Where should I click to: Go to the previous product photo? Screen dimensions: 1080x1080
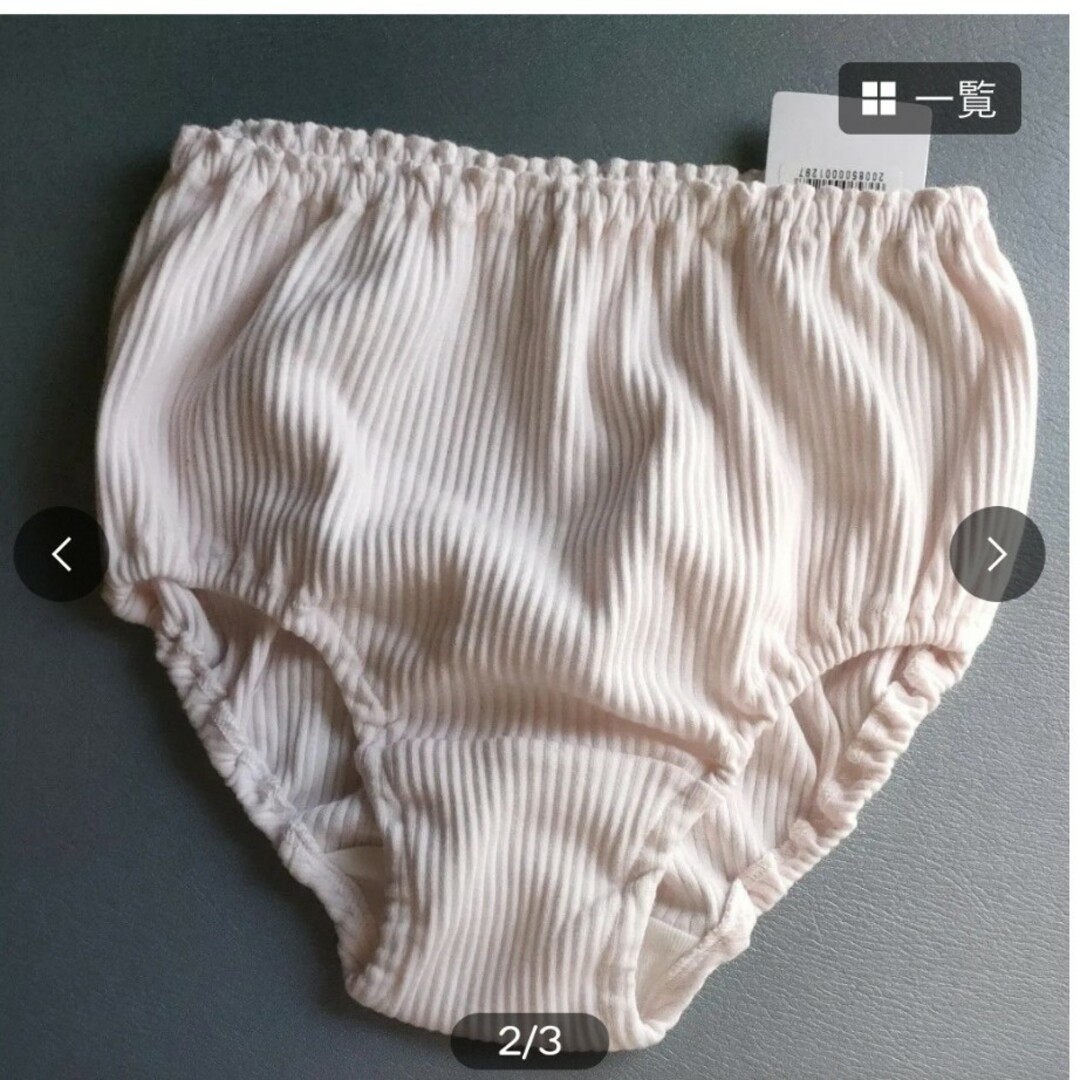pos(61,554)
